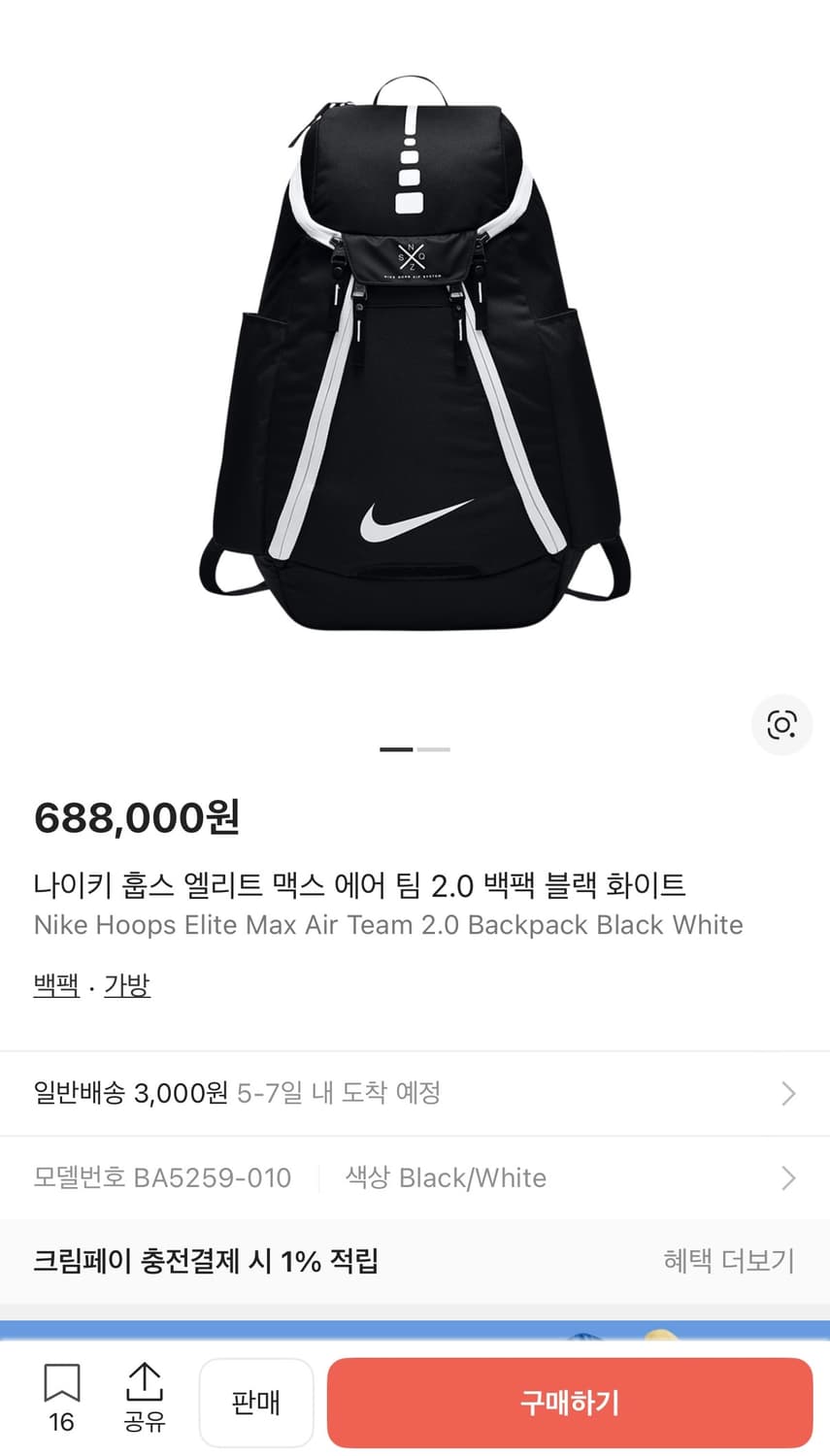Expand 모델번호 BA5259-010 details
830x1456 pixels.
[415, 1178]
